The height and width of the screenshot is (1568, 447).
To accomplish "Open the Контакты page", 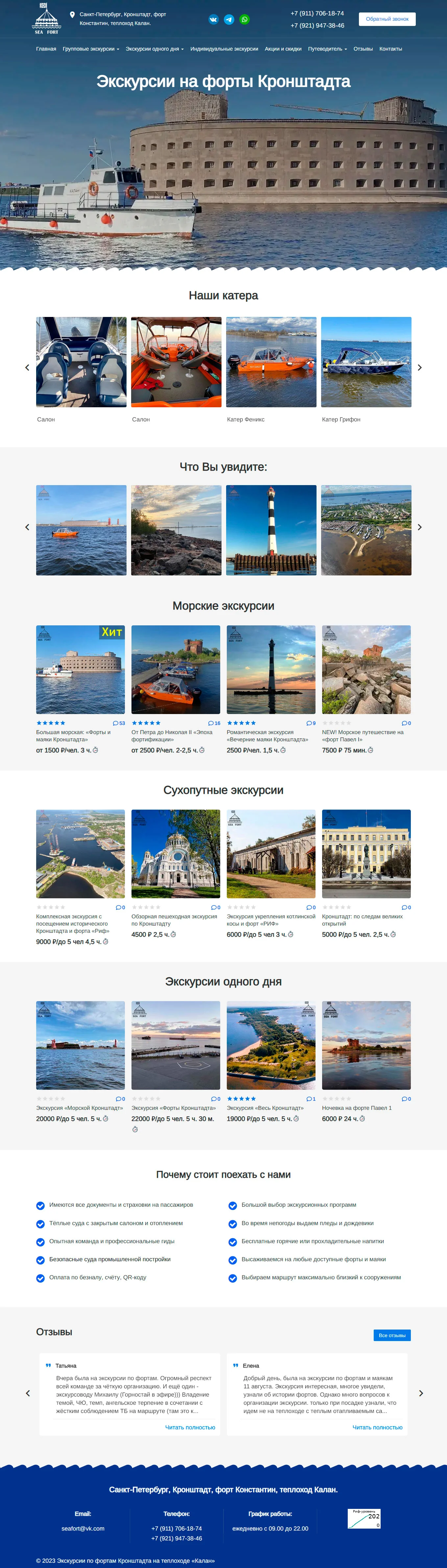I will tap(390, 49).
